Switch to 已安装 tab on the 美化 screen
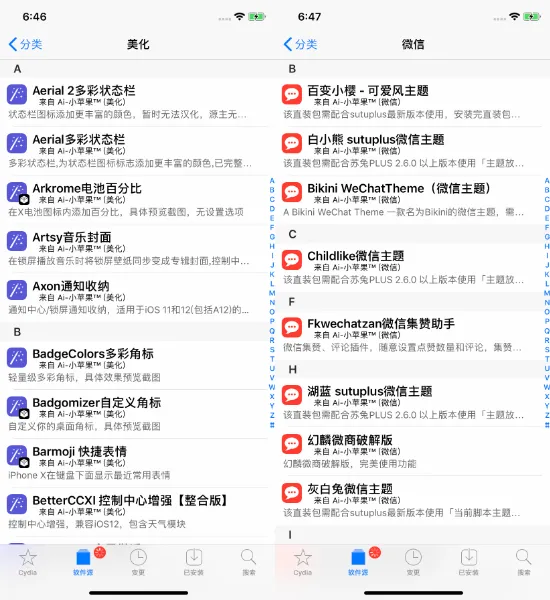550x600 pixels. click(x=194, y=562)
